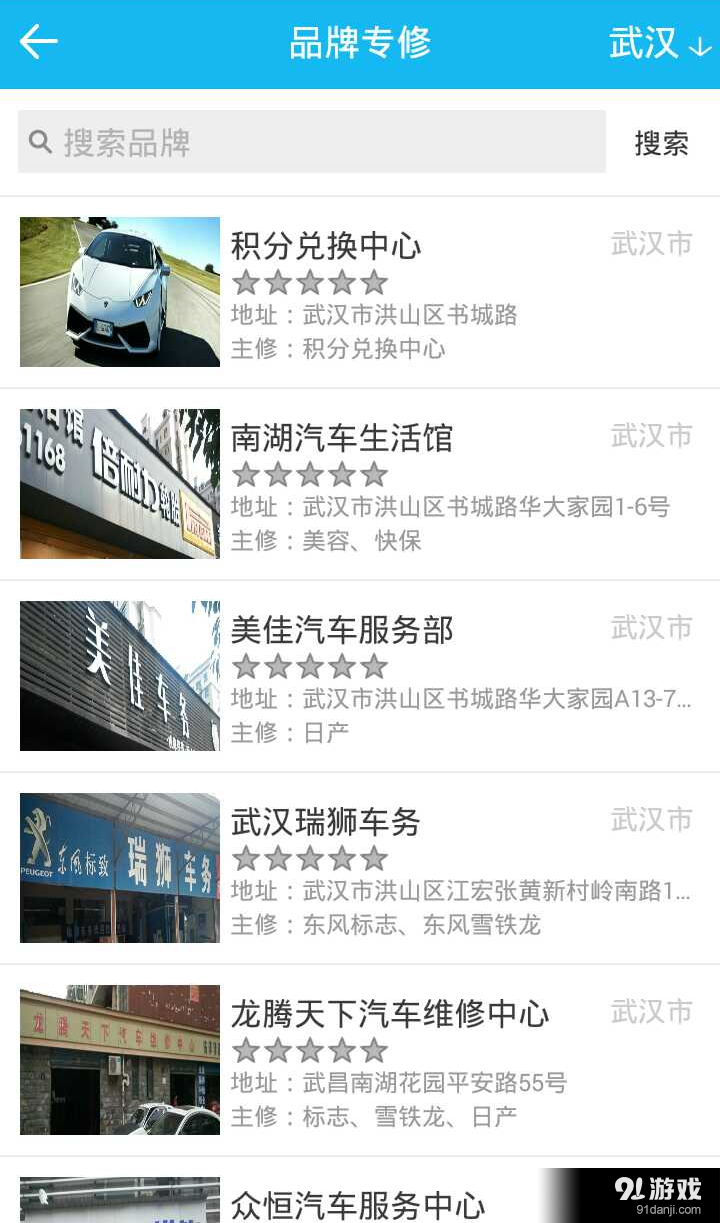Give 南湖汽车生活馆 a one-star rating
Screen dimensions: 720x1223
click(x=248, y=472)
